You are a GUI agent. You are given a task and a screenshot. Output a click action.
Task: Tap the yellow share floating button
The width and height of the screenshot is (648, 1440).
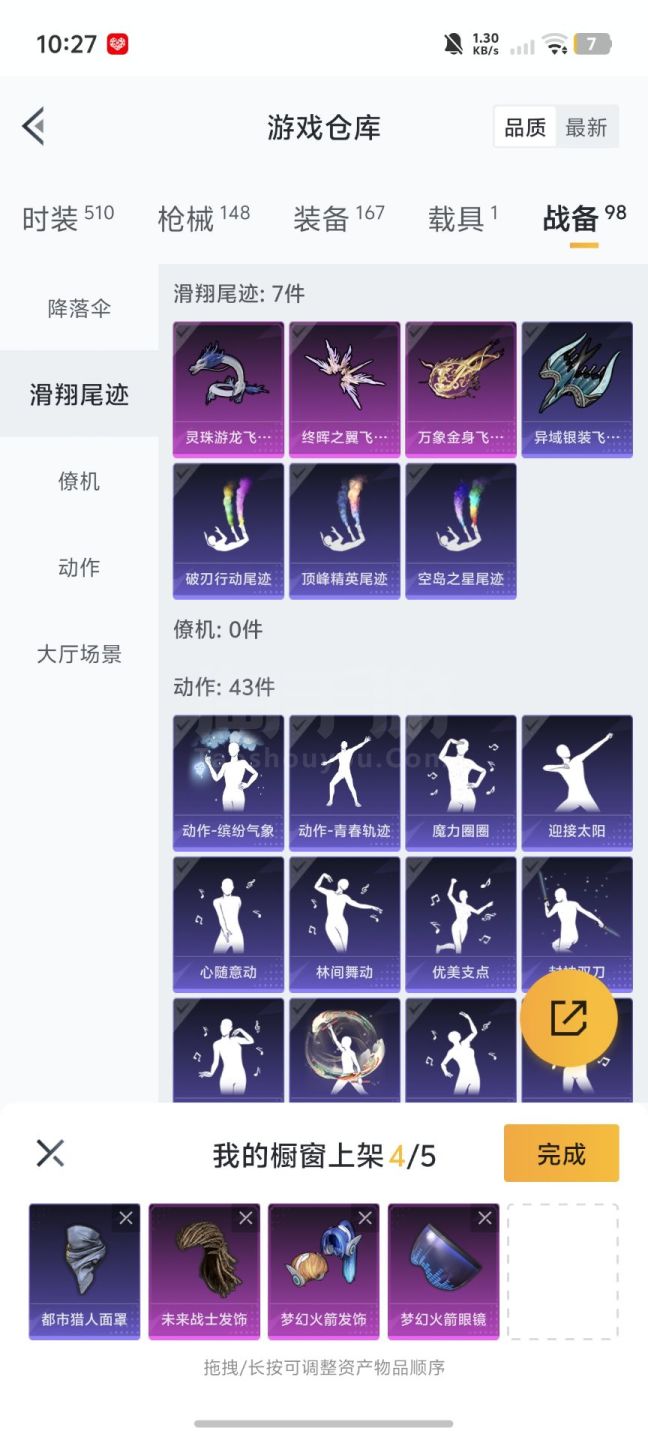click(x=568, y=1019)
